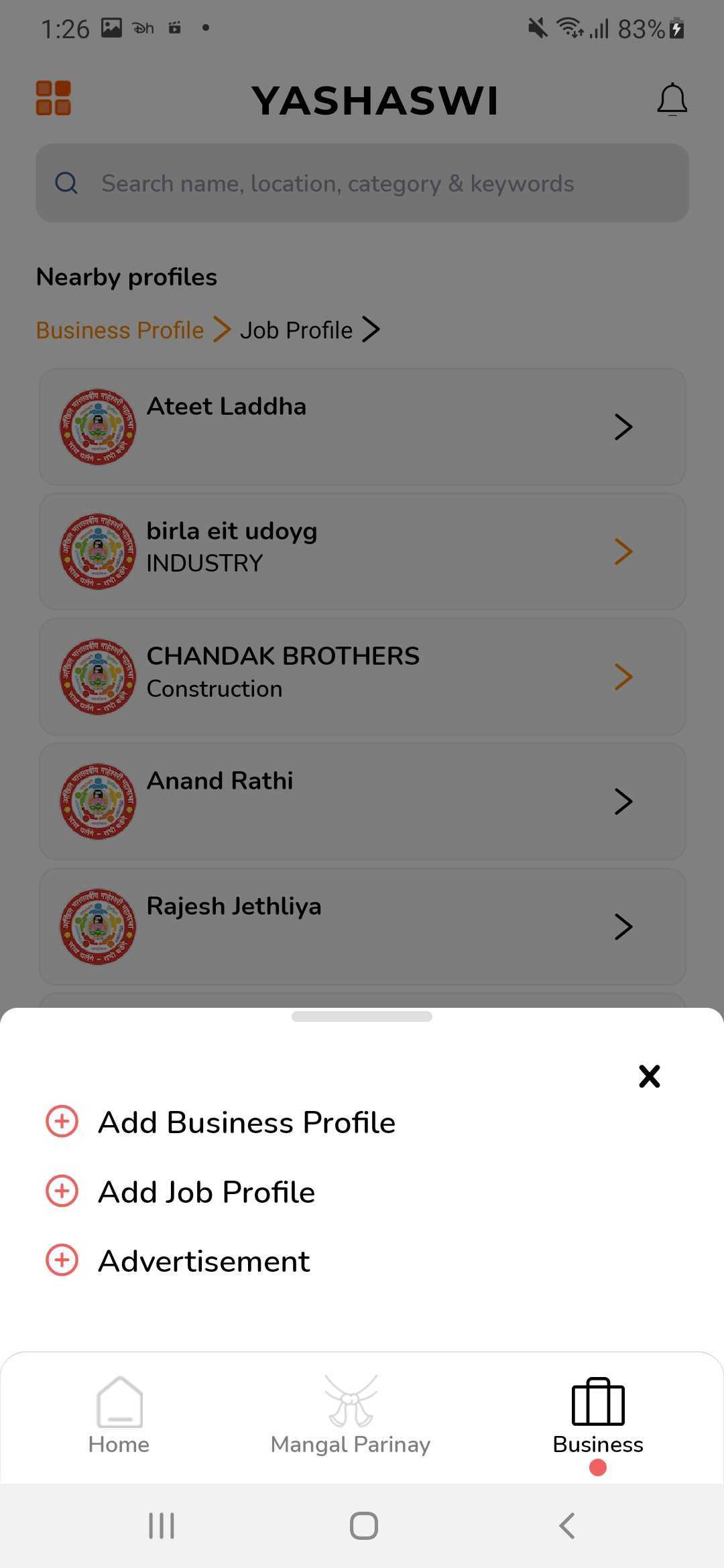This screenshot has height=1568, width=724.
Task: Open the Advertisement option
Action: [x=178, y=1261]
